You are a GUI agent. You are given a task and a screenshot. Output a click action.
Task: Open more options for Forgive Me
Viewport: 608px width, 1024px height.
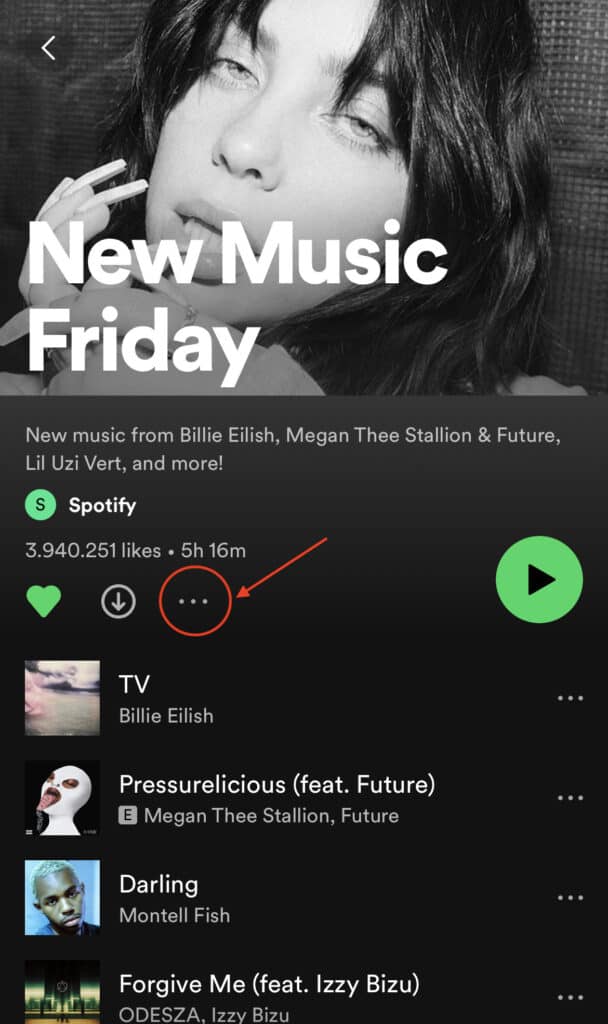coord(570,997)
